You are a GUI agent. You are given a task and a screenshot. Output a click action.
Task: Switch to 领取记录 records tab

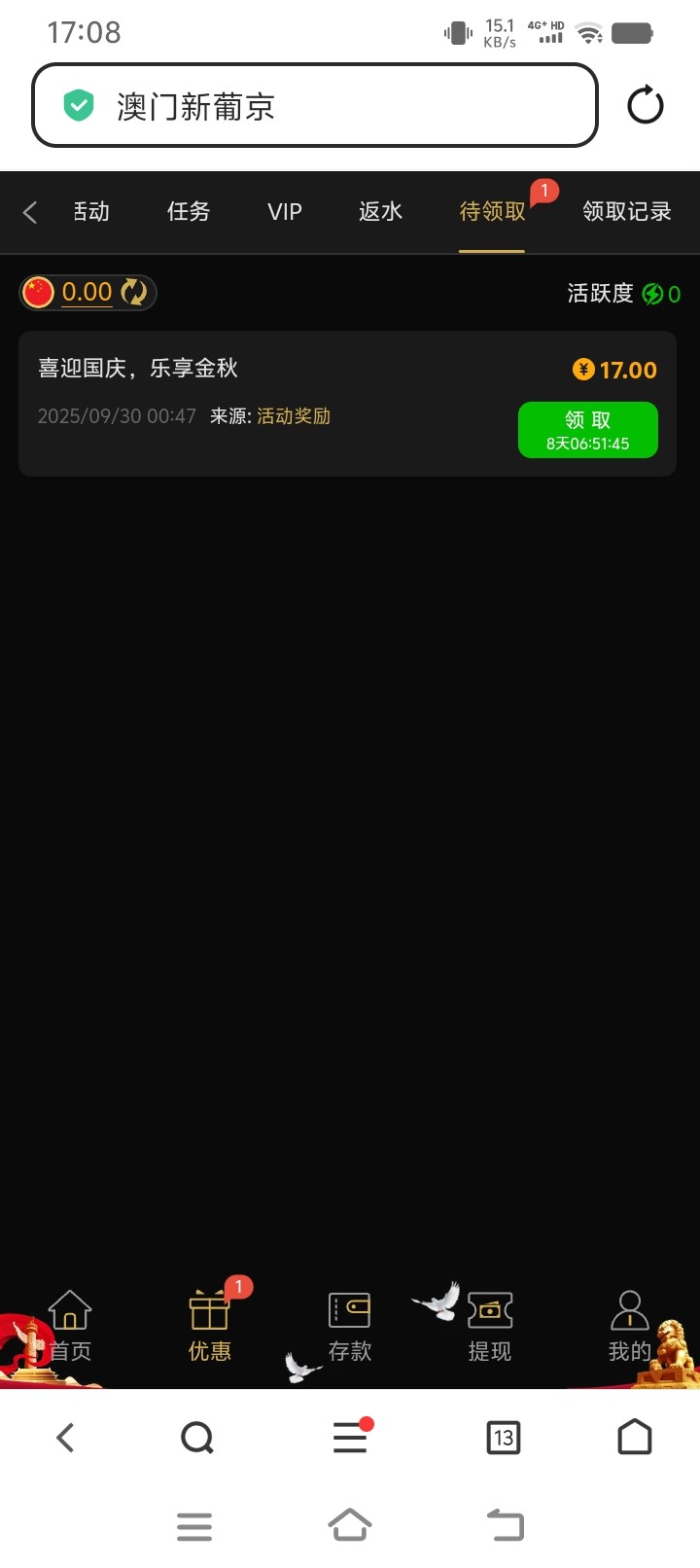click(x=625, y=212)
